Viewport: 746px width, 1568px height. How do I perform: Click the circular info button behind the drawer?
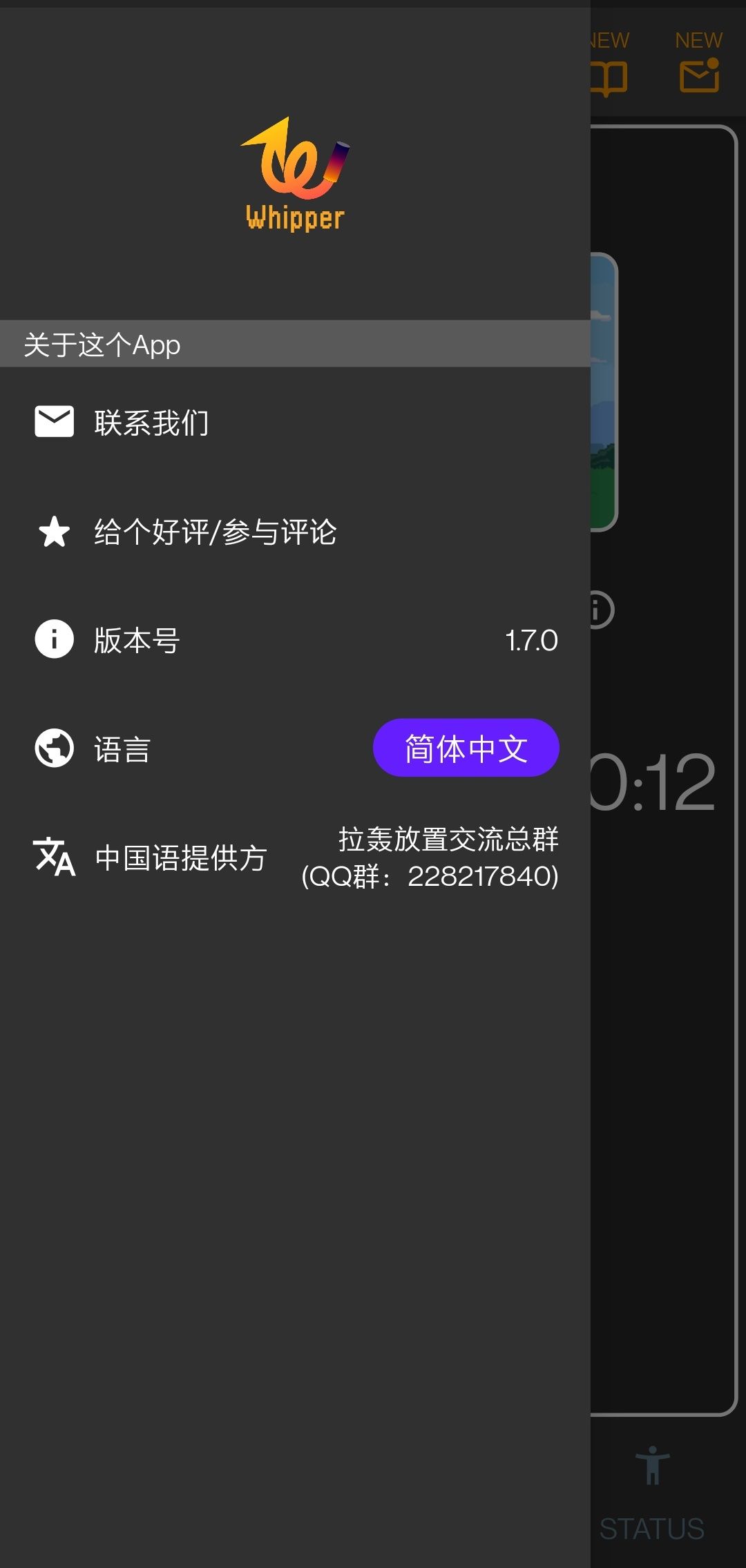pos(598,608)
